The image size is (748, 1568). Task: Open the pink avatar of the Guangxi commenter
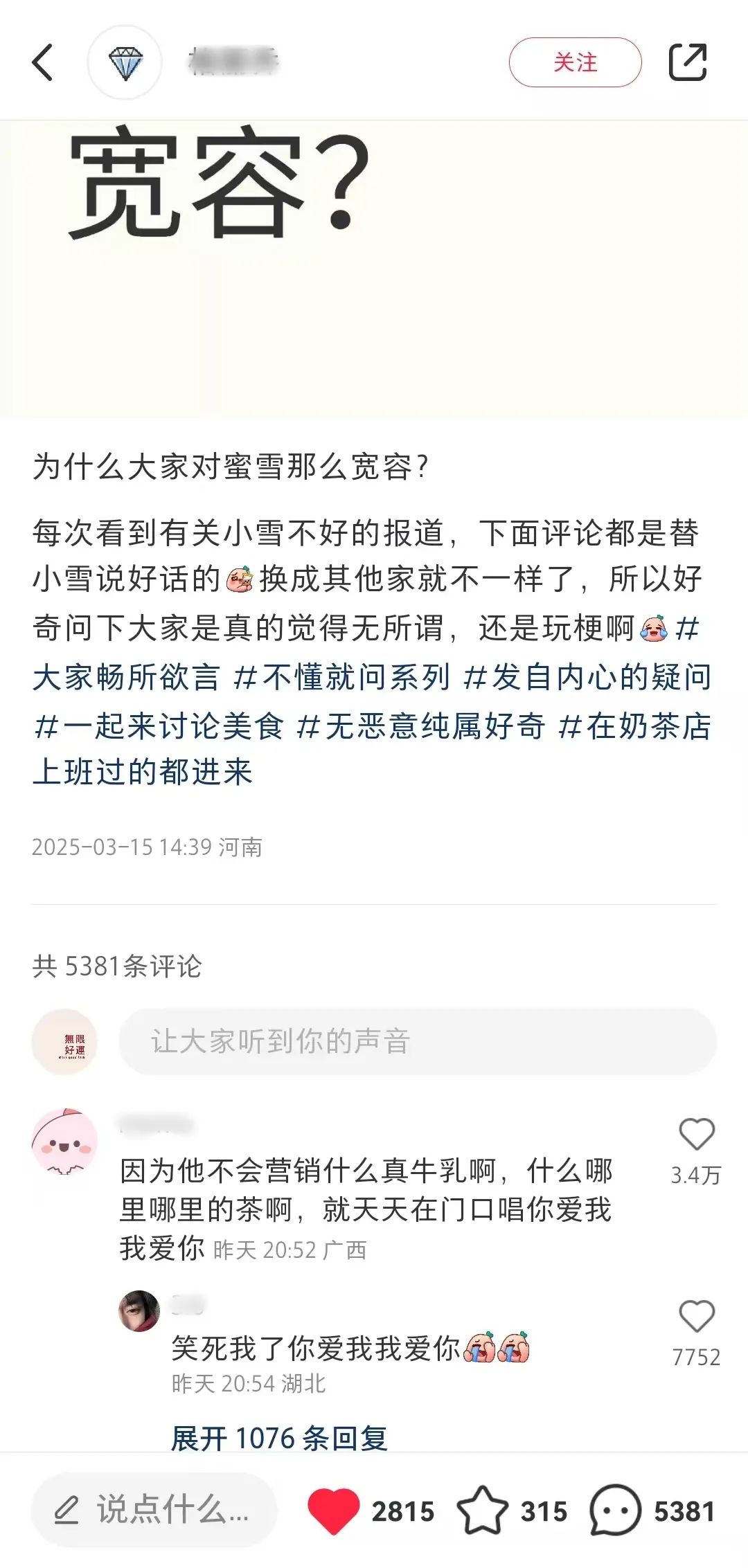tap(65, 1142)
